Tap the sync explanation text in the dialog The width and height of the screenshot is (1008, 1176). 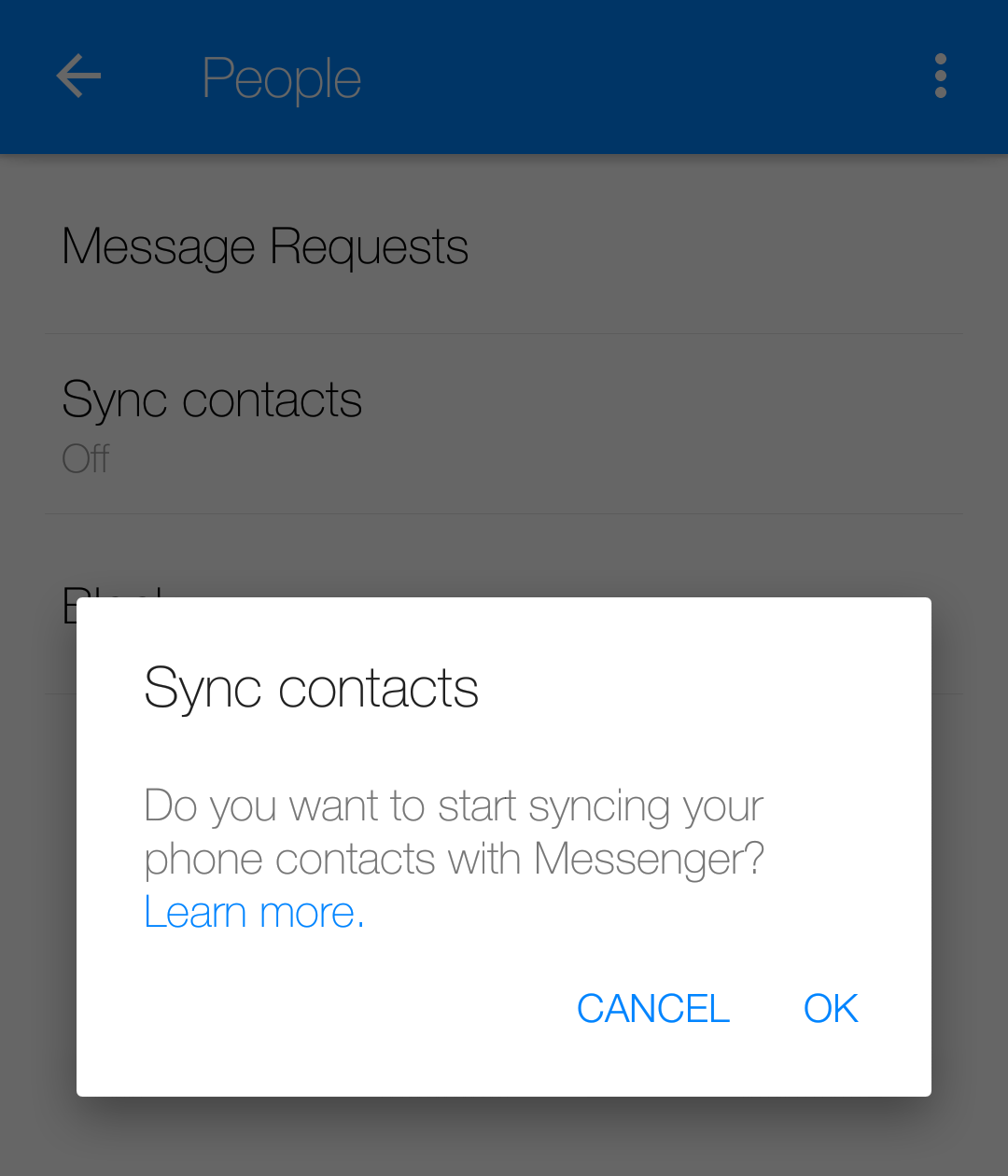point(453,833)
